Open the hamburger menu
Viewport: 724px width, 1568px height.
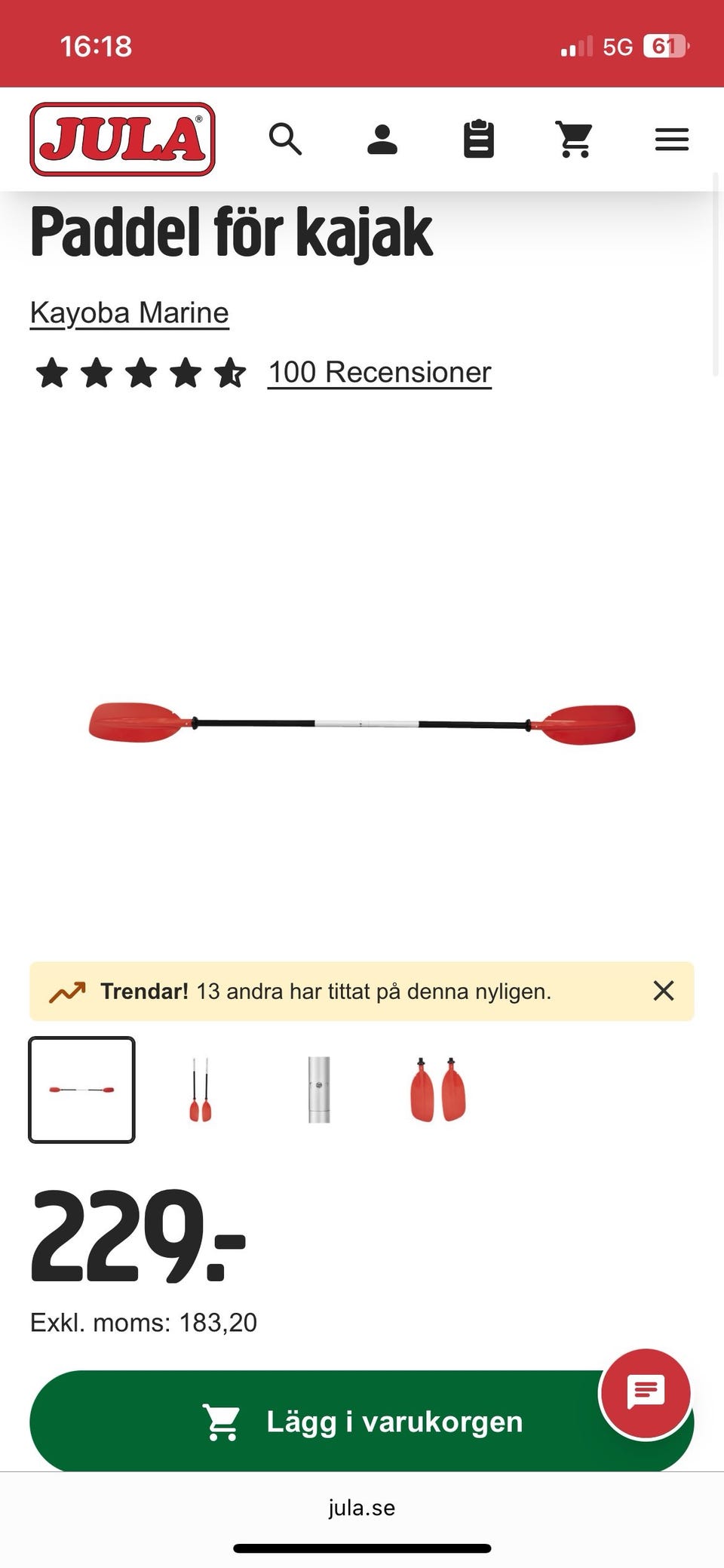[671, 140]
